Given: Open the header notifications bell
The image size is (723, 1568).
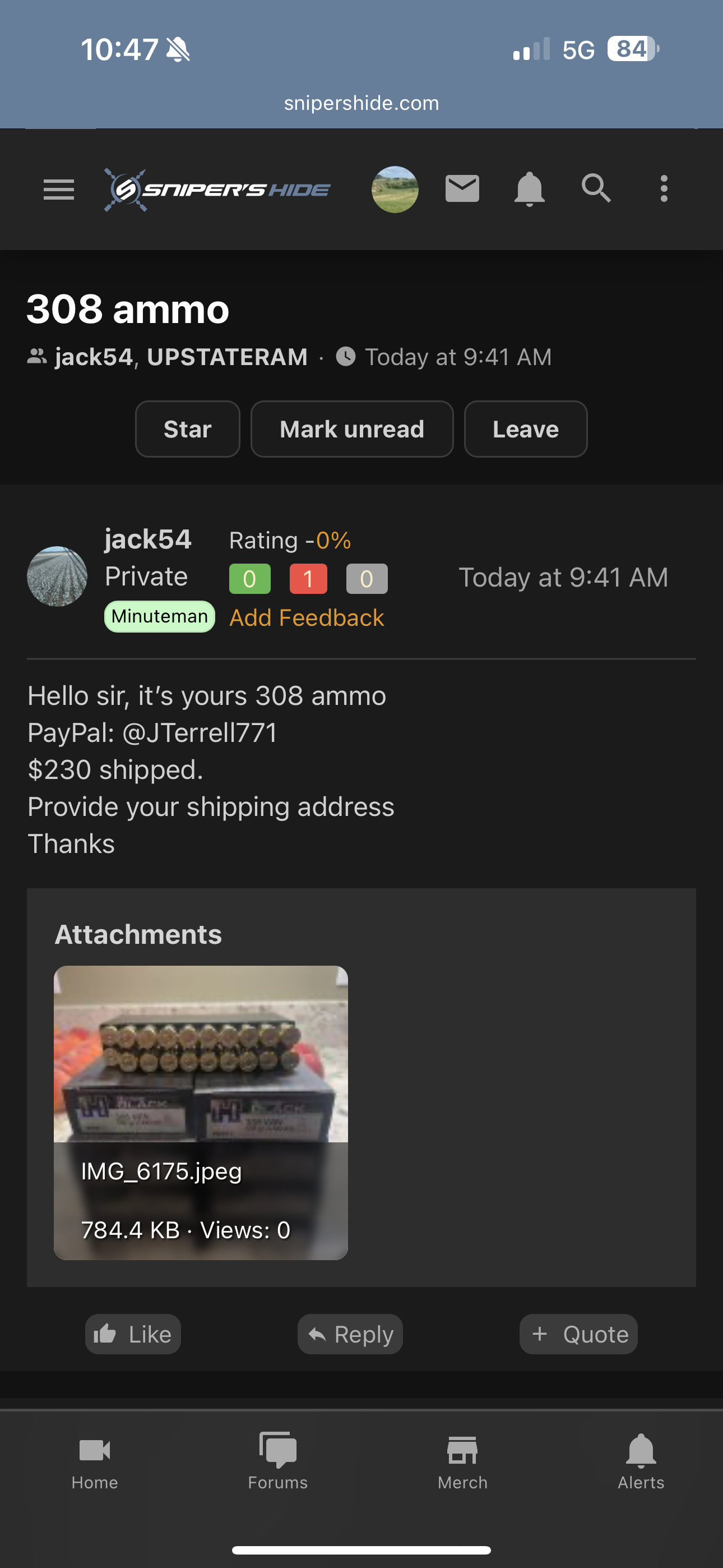Looking at the screenshot, I should [529, 188].
